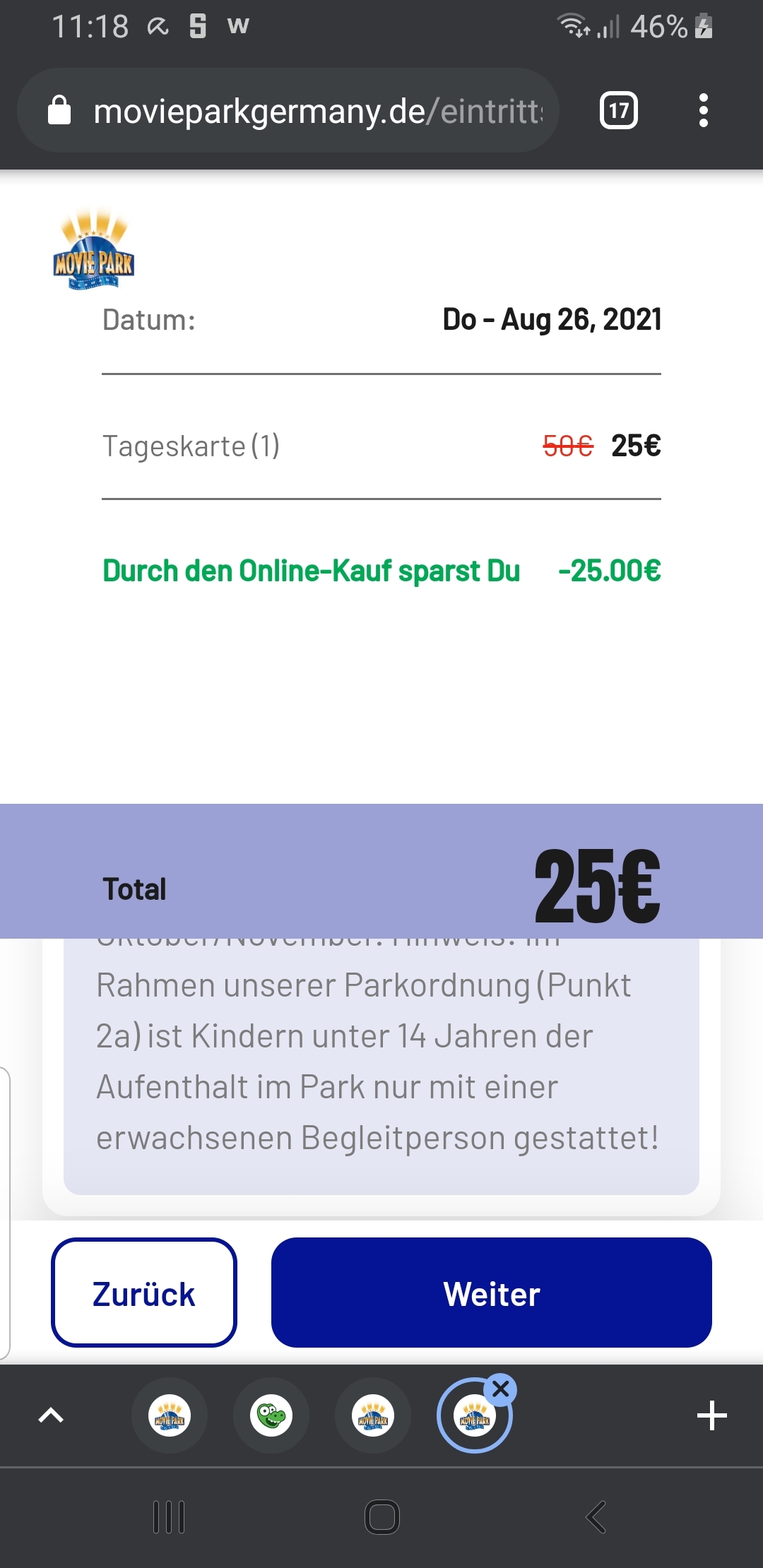
Task: Open the browser tab switcher showing 17
Action: [x=619, y=110]
